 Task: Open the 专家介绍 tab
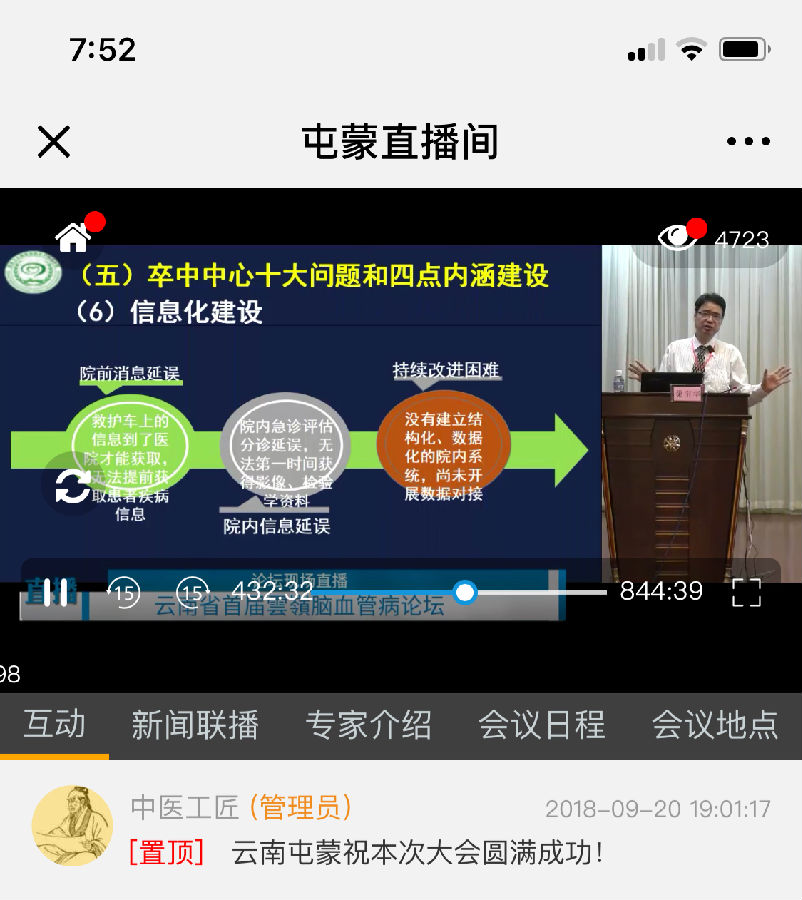click(368, 725)
